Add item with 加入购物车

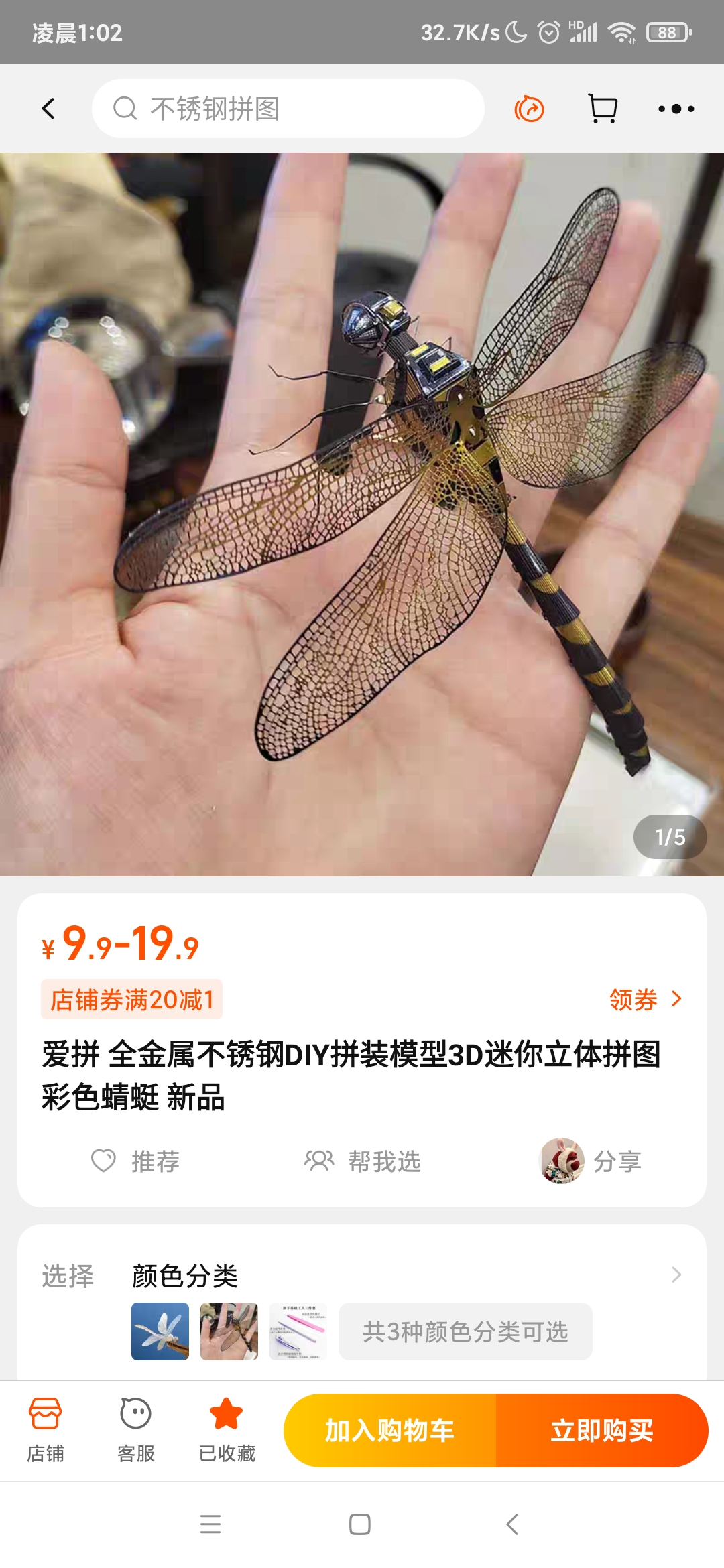pos(389,1431)
